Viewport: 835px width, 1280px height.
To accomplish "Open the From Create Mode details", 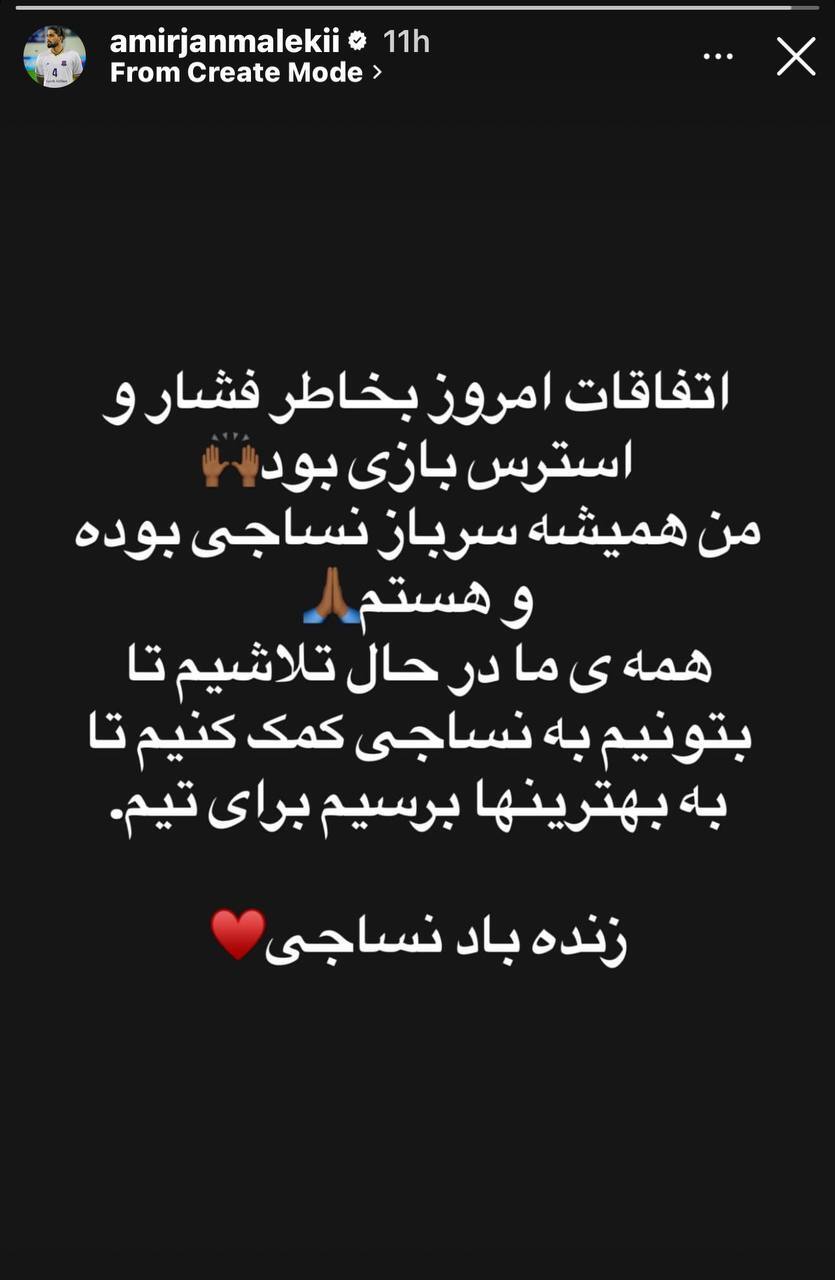I will pos(237,72).
